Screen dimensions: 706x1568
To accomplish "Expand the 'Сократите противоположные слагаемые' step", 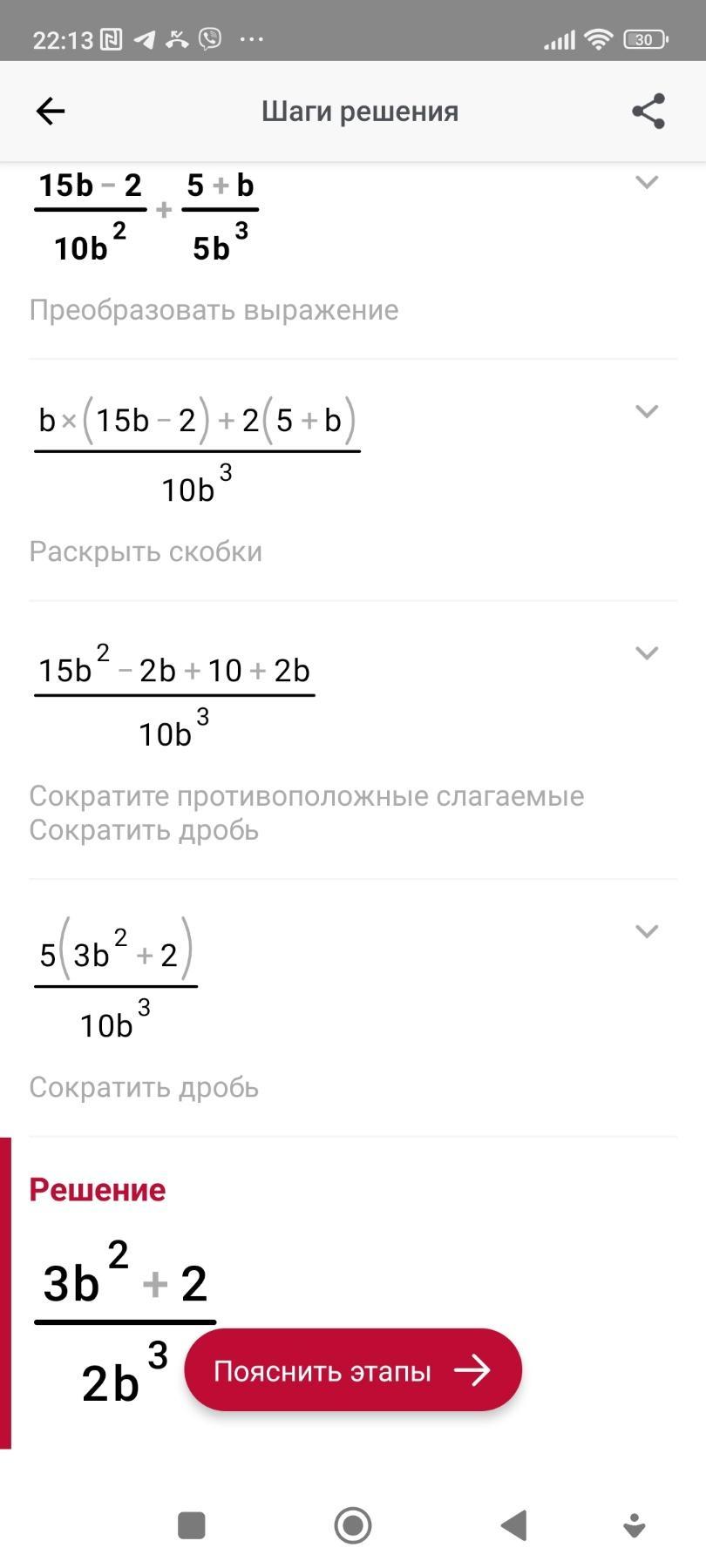I will point(647,653).
